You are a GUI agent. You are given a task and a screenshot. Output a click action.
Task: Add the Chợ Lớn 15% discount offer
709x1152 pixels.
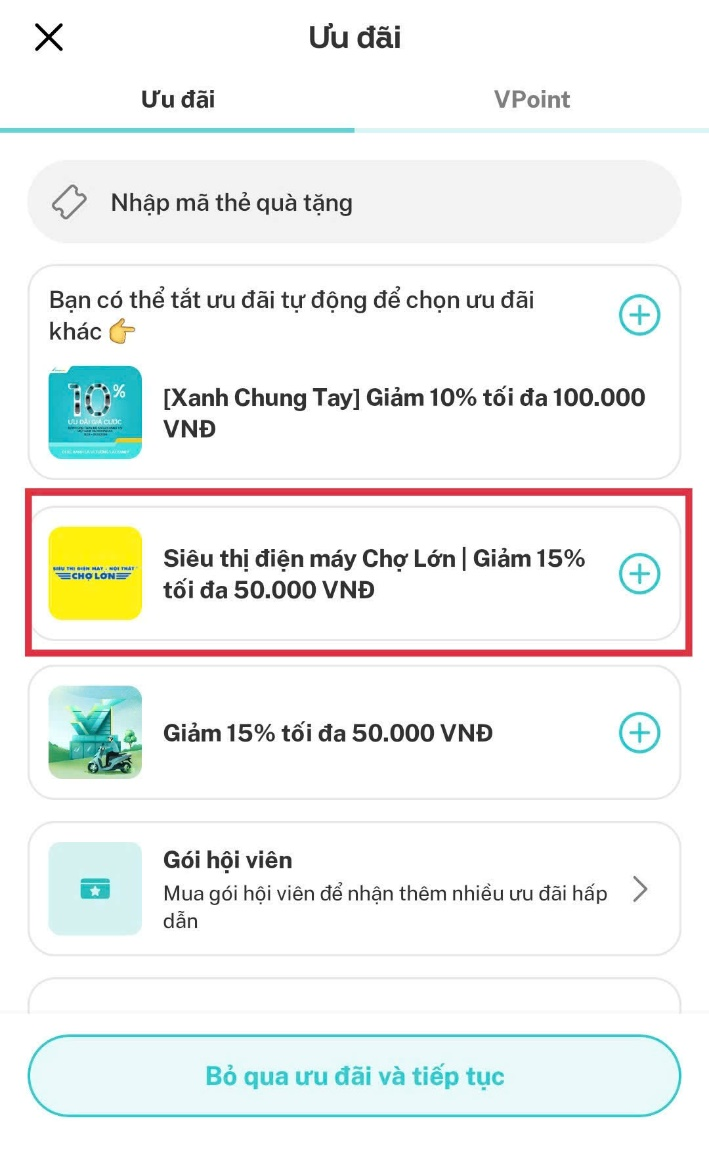(639, 574)
